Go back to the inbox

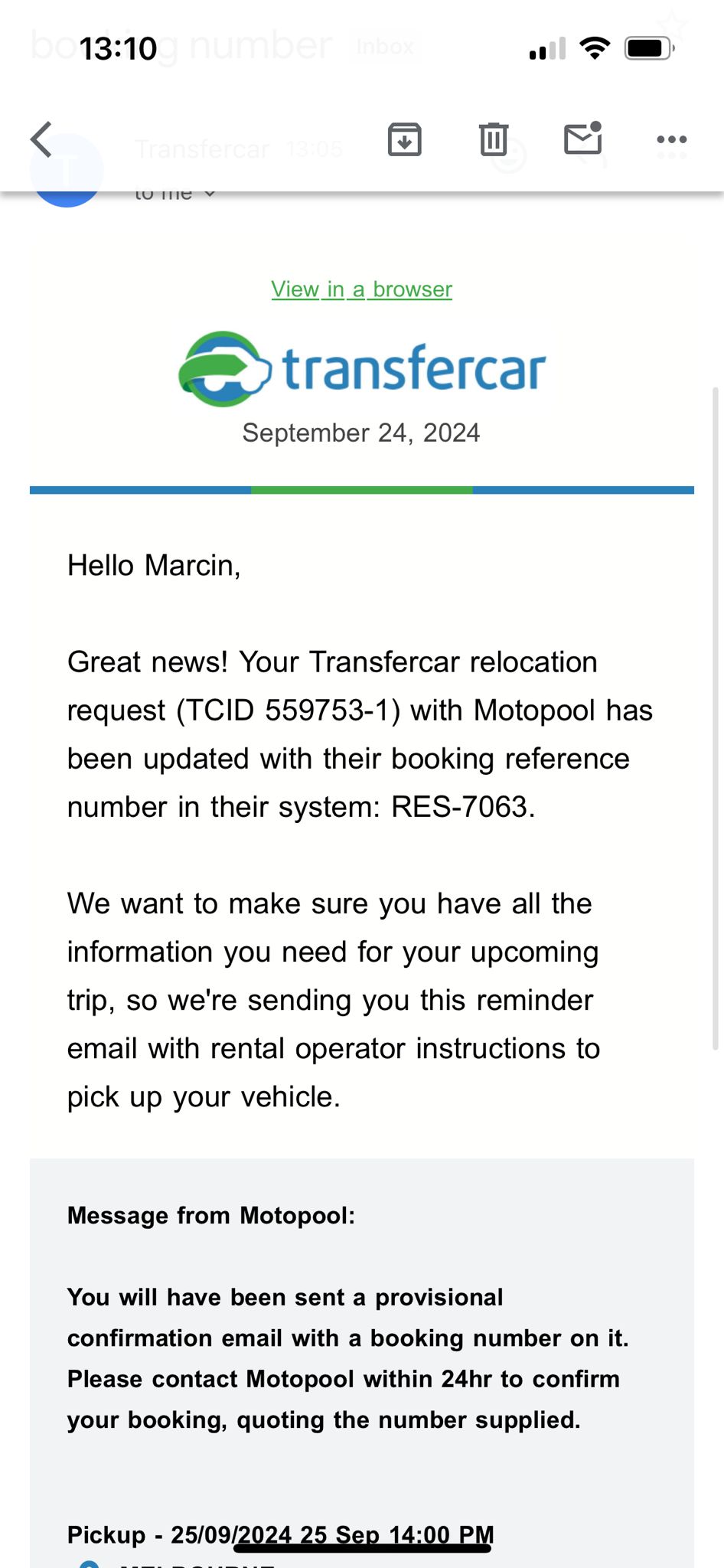click(41, 139)
